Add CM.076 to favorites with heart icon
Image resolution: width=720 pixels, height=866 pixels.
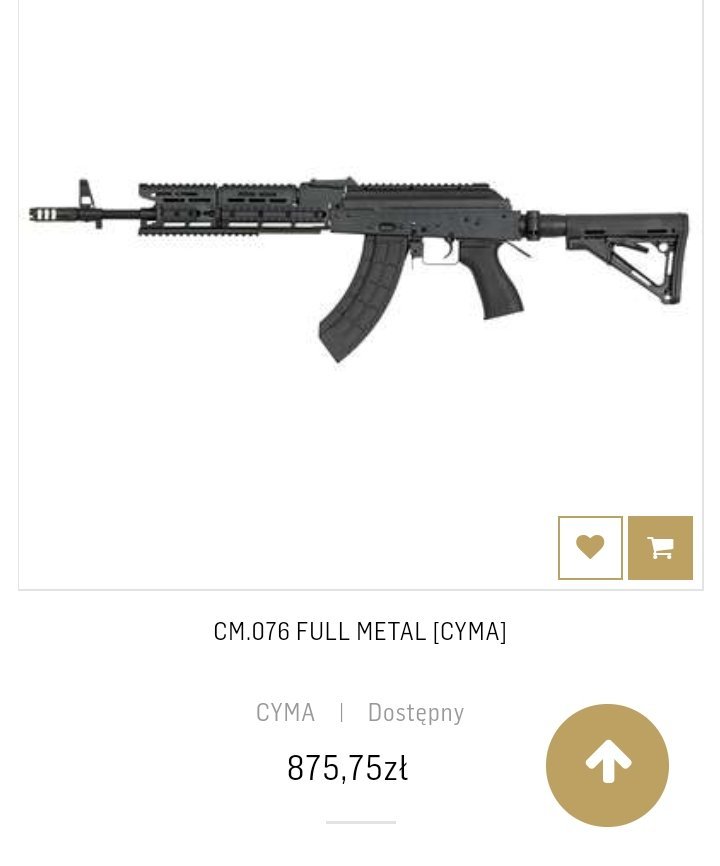(x=590, y=548)
